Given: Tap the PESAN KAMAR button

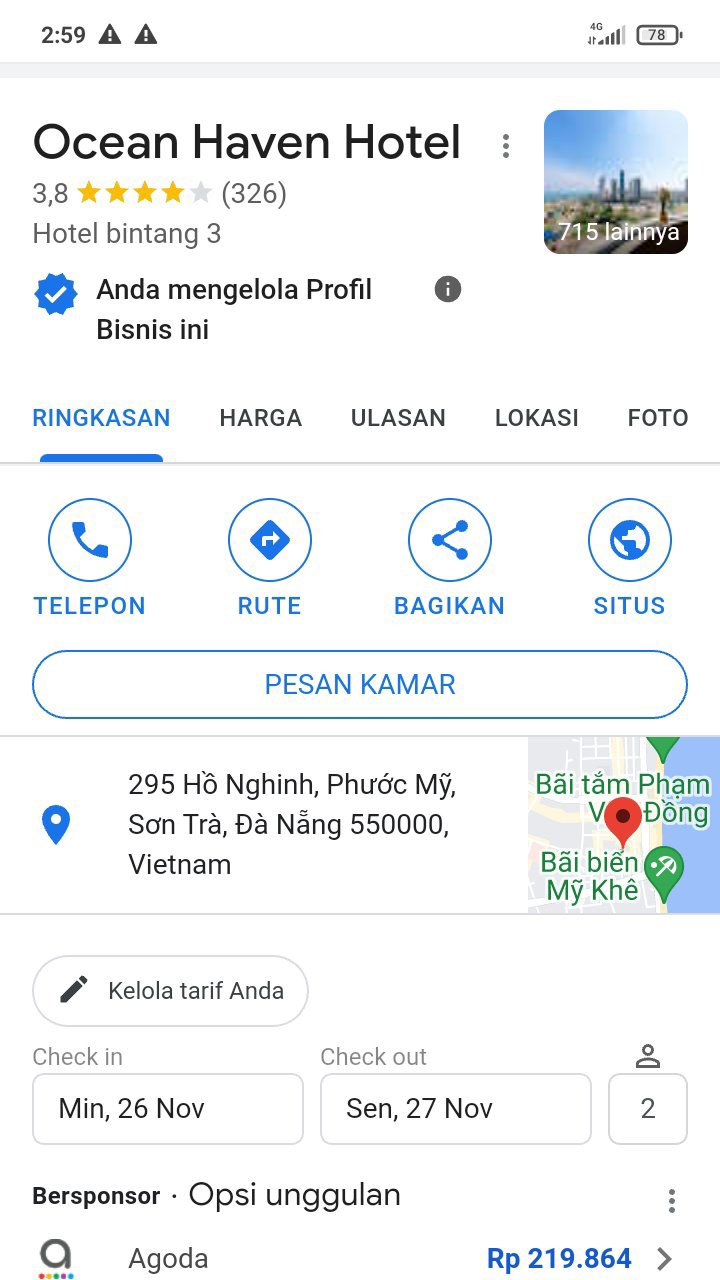Looking at the screenshot, I should (360, 685).
